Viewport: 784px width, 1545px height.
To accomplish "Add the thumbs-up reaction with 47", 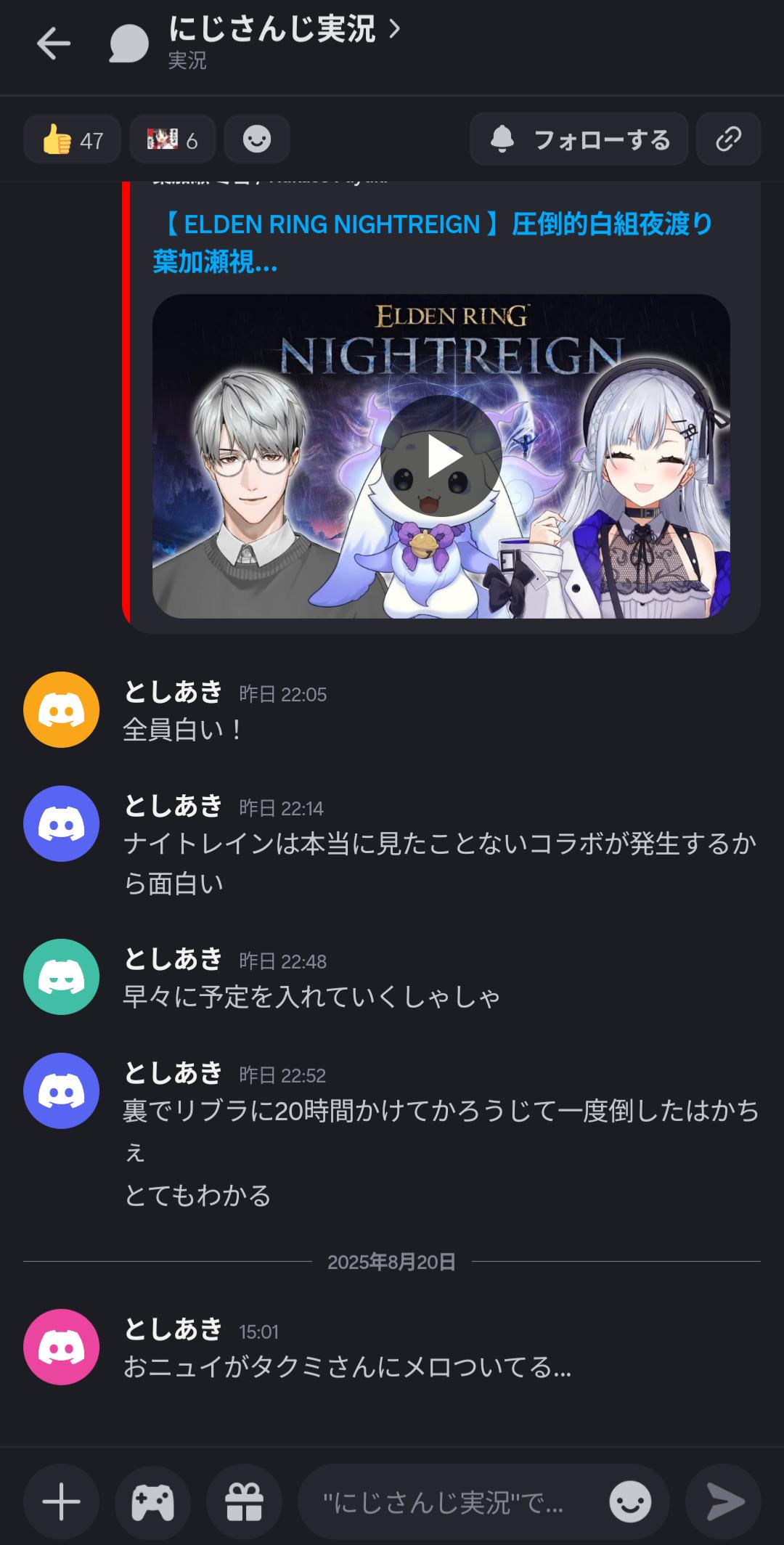I will pos(73,139).
